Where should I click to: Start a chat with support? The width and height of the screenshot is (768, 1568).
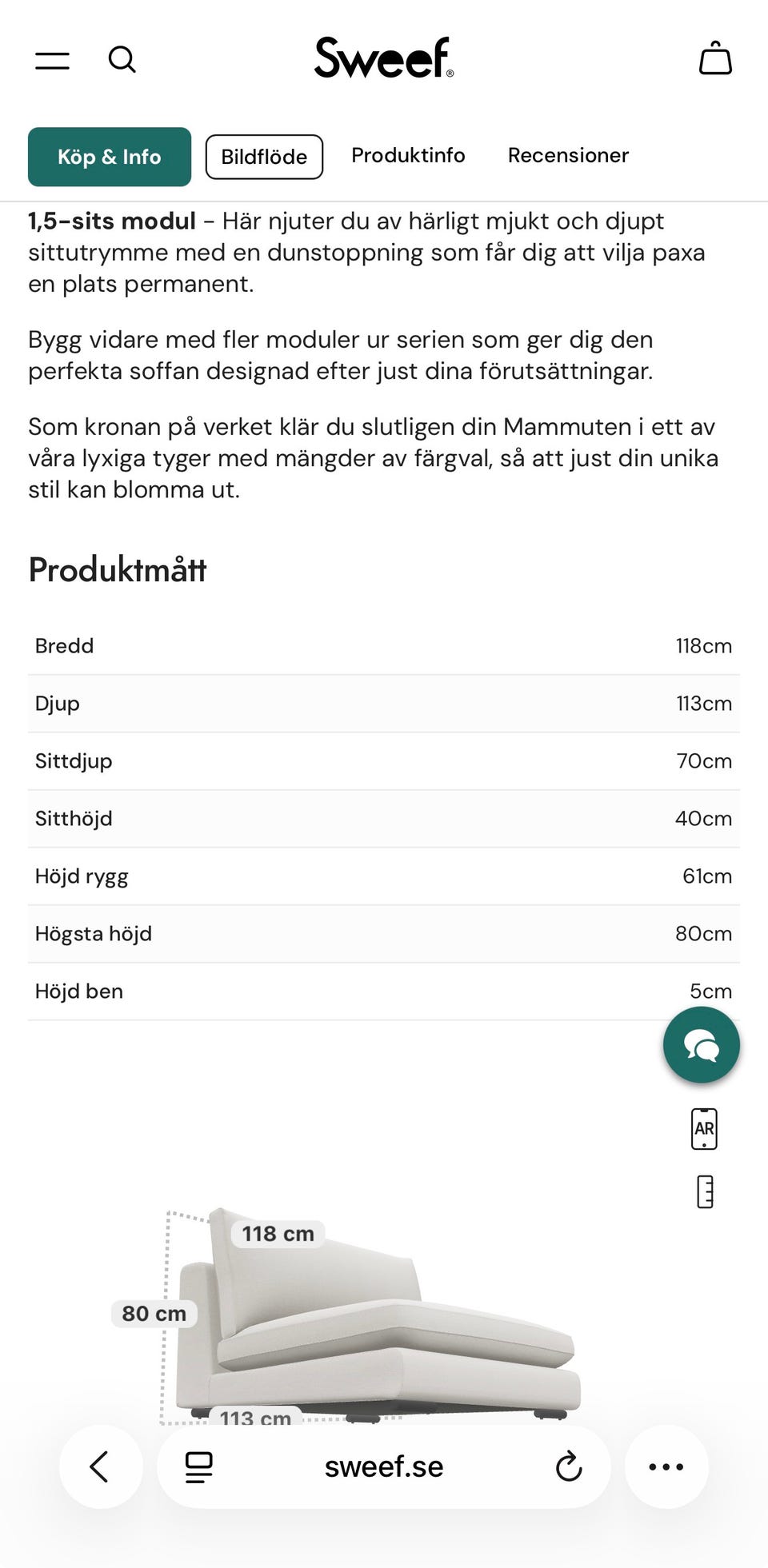tap(702, 1045)
